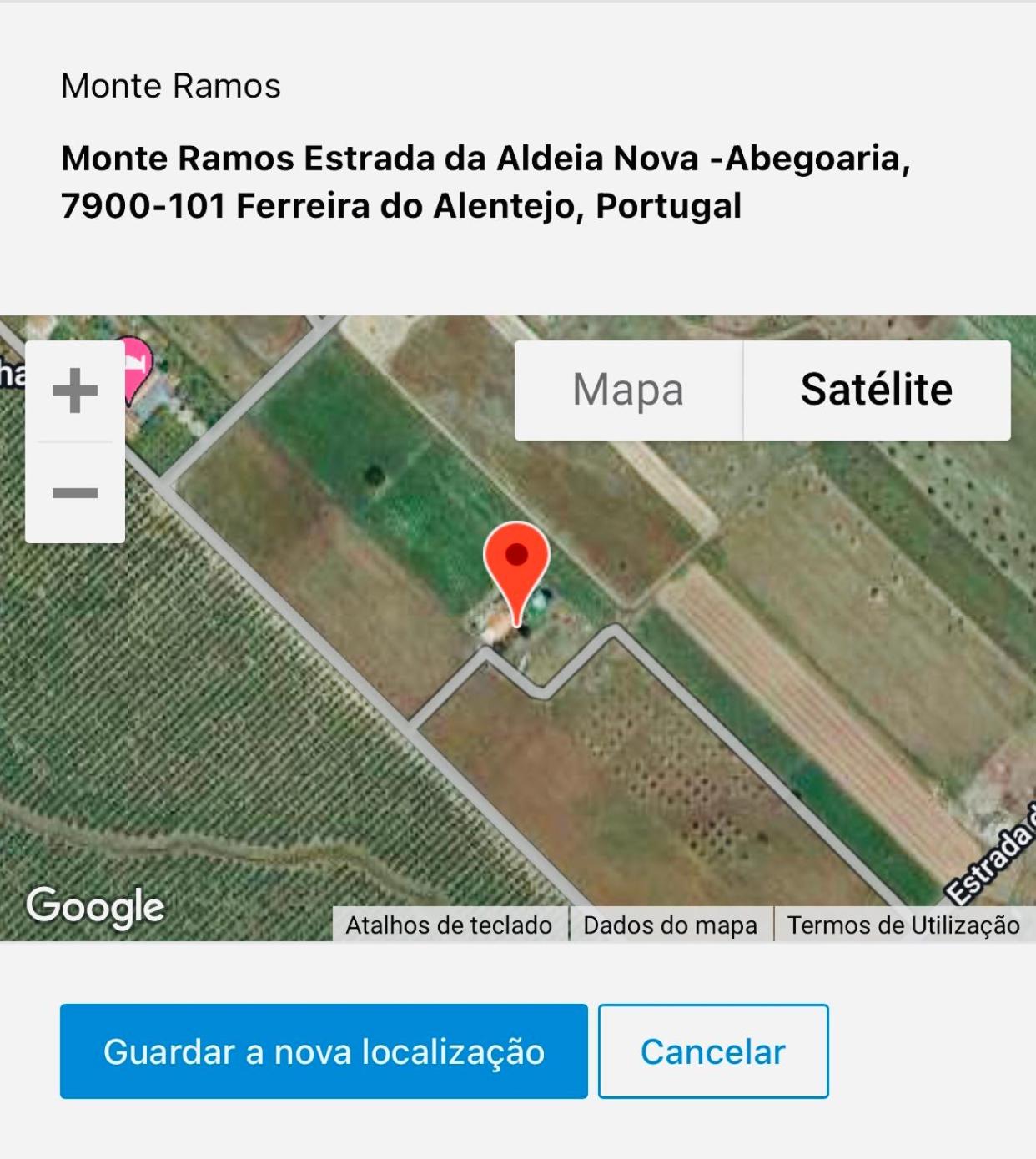The width and height of the screenshot is (1036, 1159).
Task: Click the Google logo
Action: (x=94, y=904)
